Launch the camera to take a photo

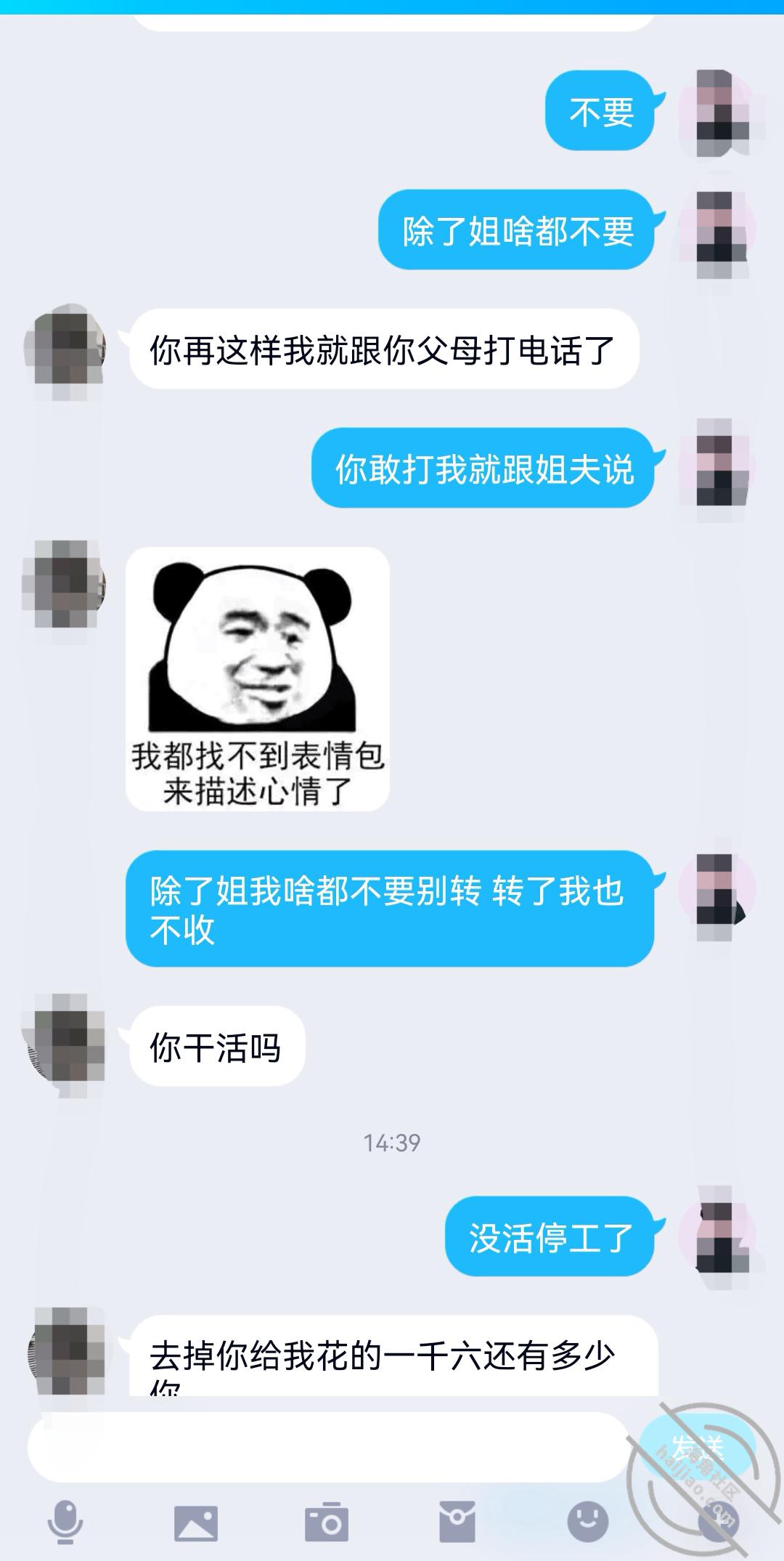click(327, 1522)
